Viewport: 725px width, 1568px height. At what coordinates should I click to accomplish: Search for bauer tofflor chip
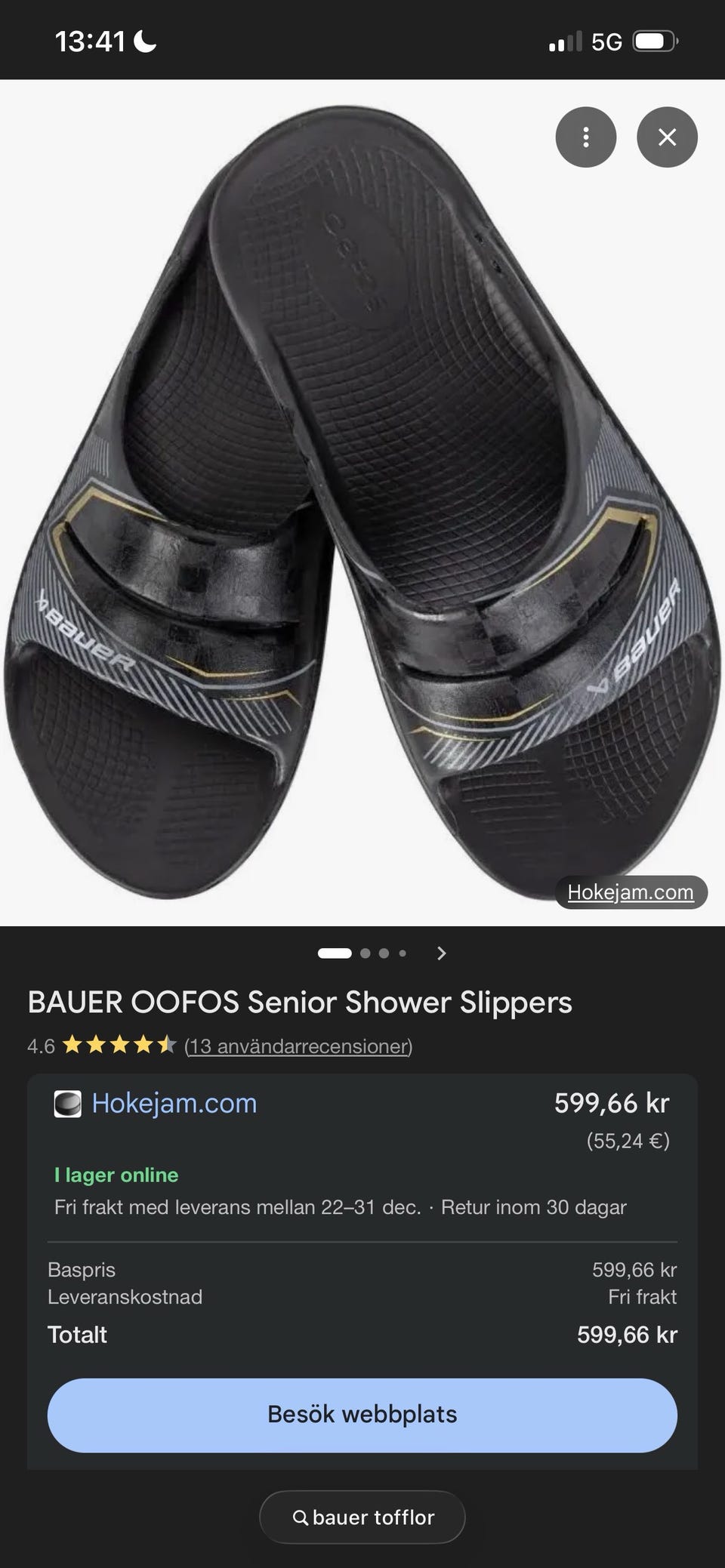tap(362, 1517)
